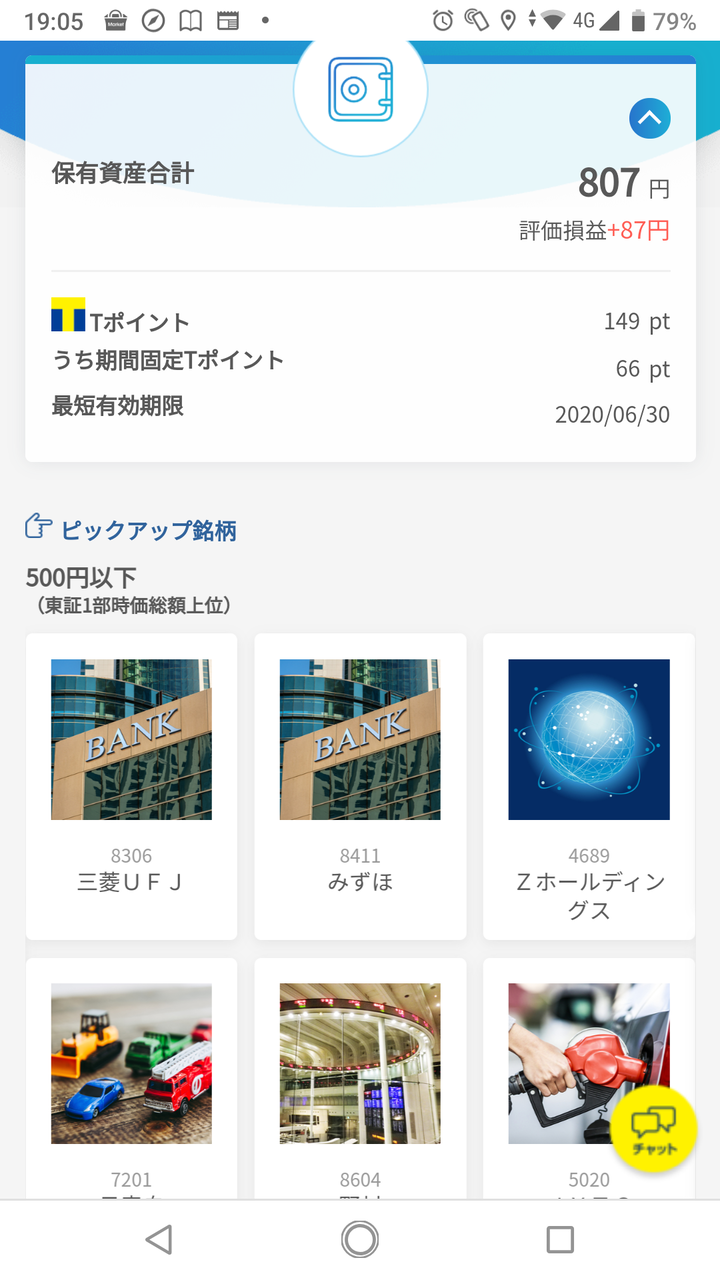Open the yellow チャット chat button

tap(654, 1128)
